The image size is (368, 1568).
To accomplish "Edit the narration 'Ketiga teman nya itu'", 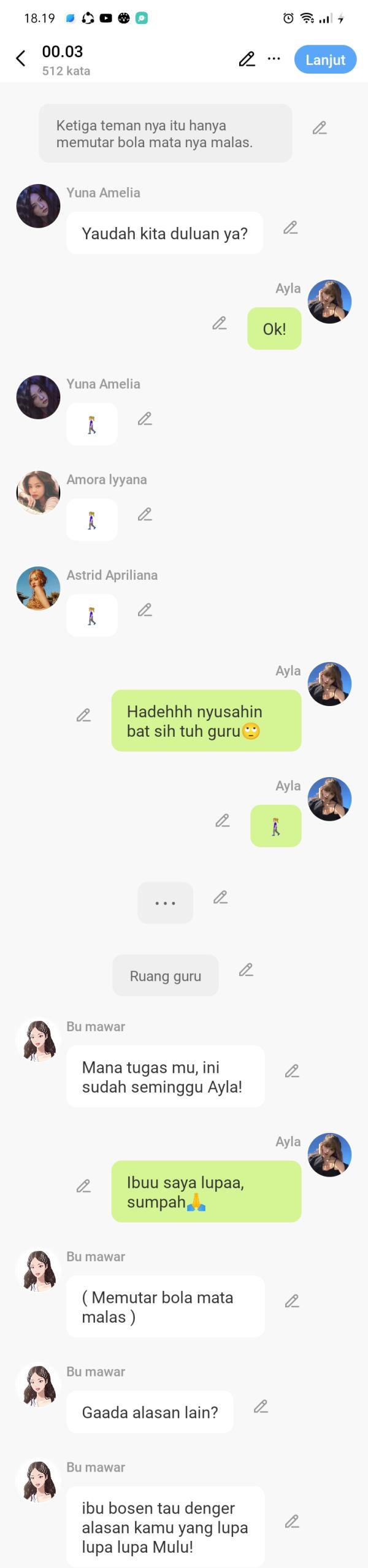I will pyautogui.click(x=320, y=128).
